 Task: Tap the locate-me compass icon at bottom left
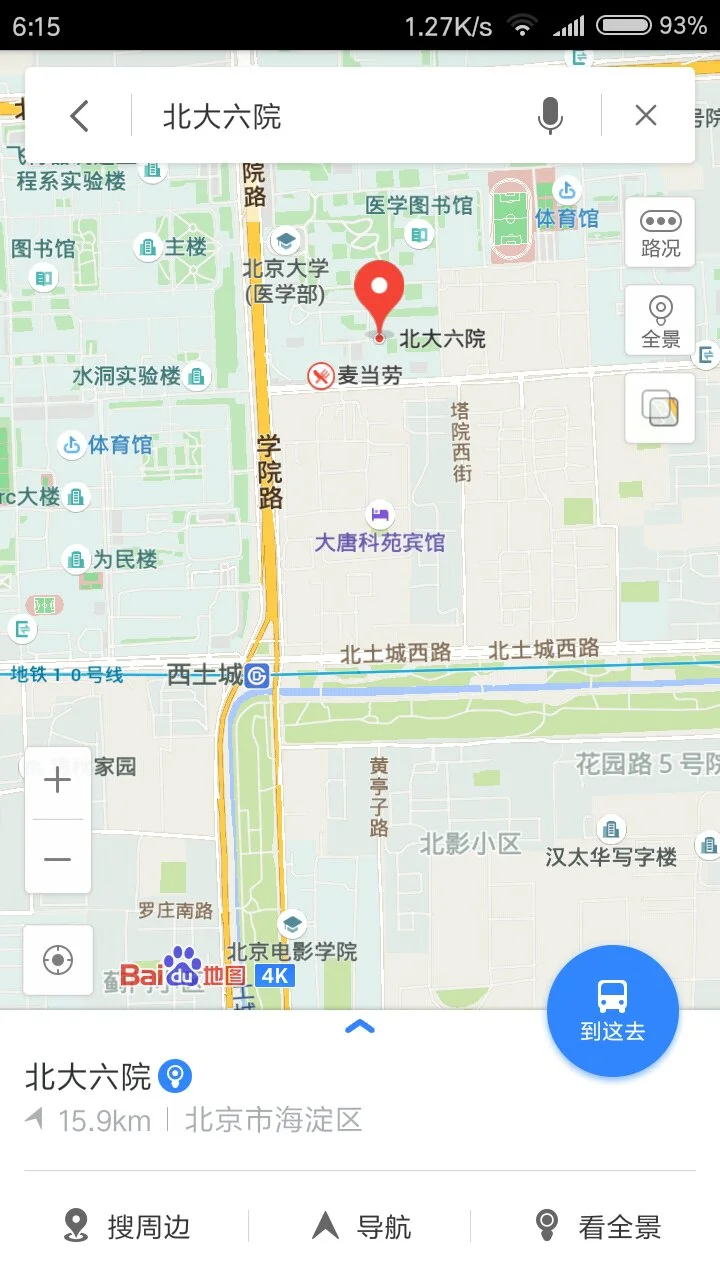point(57,959)
